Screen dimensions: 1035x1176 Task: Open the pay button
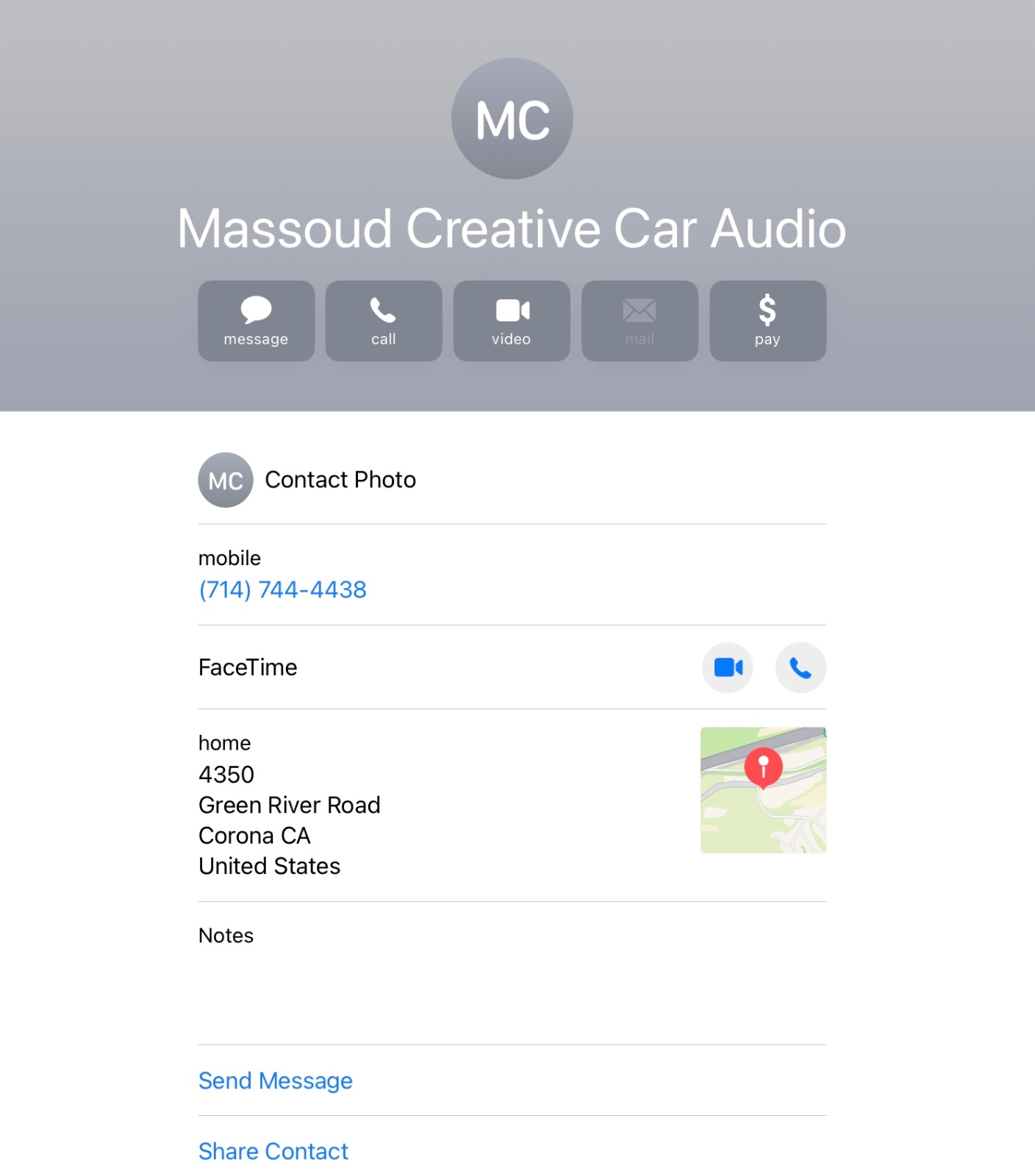767,320
